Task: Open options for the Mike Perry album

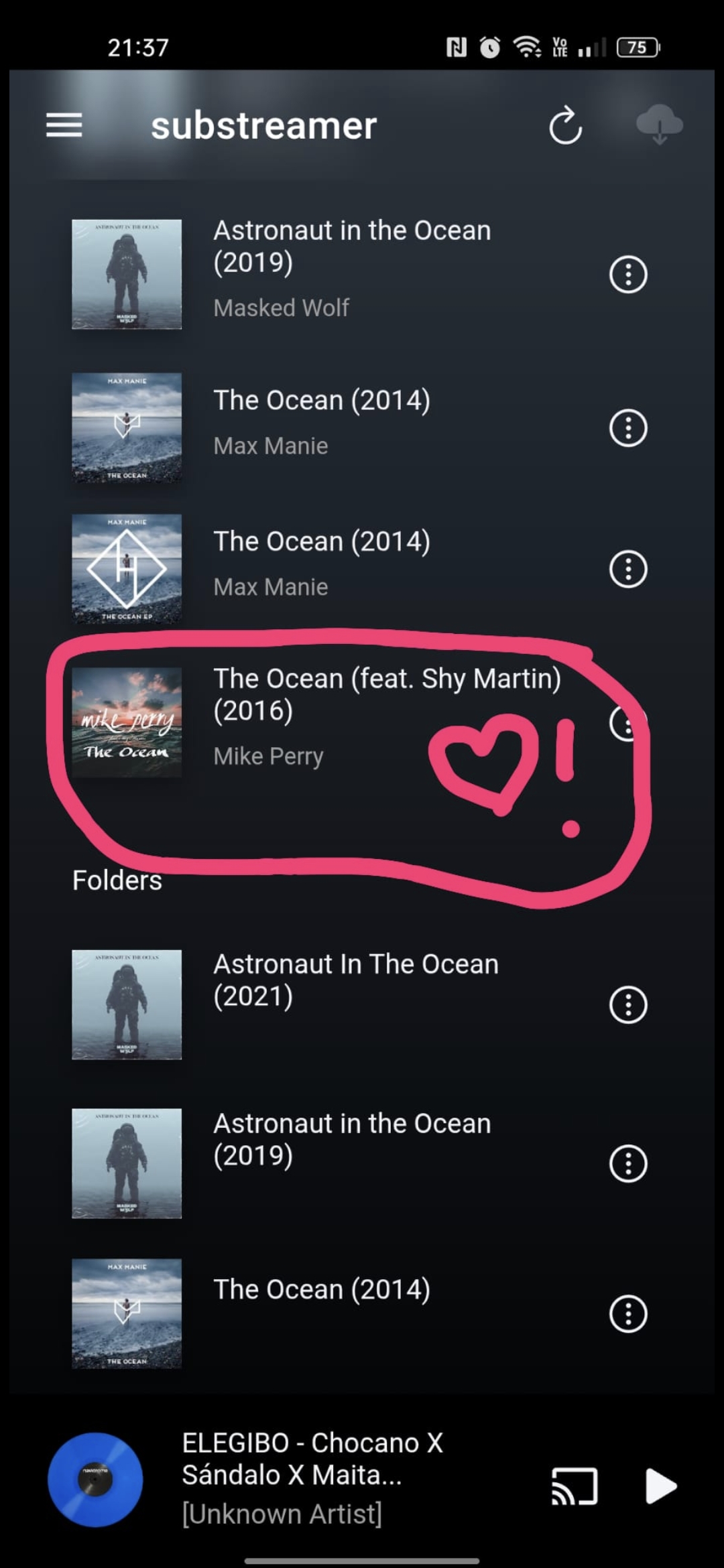Action: (x=626, y=722)
